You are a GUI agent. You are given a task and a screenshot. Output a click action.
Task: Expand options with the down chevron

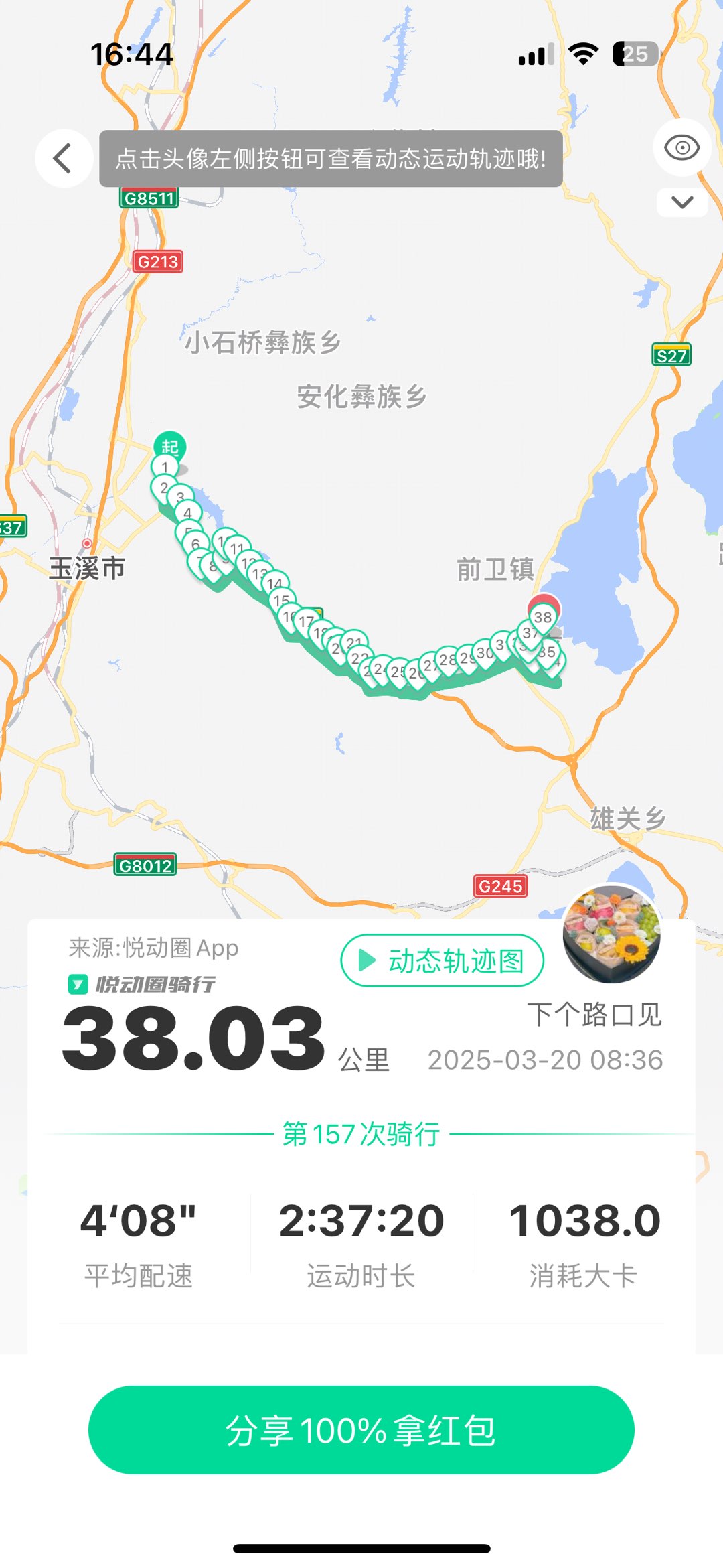[681, 202]
